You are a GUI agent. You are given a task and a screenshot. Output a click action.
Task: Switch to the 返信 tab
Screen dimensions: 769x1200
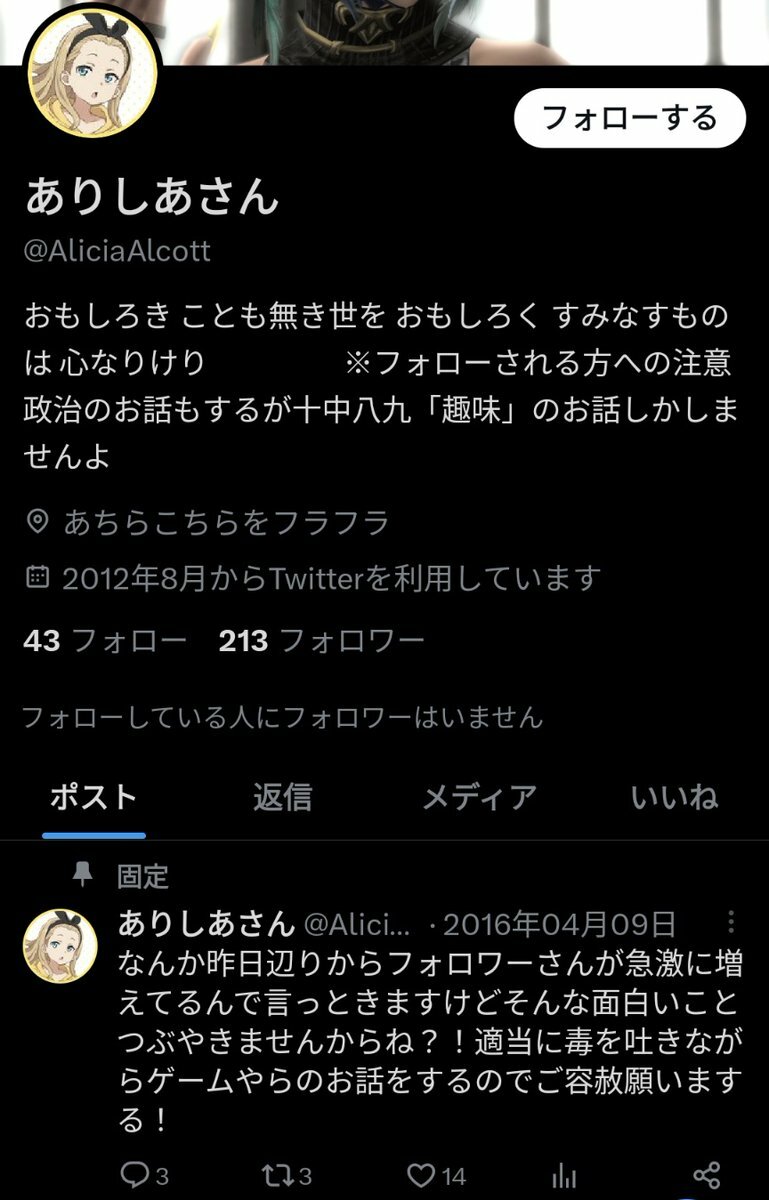tap(282, 797)
